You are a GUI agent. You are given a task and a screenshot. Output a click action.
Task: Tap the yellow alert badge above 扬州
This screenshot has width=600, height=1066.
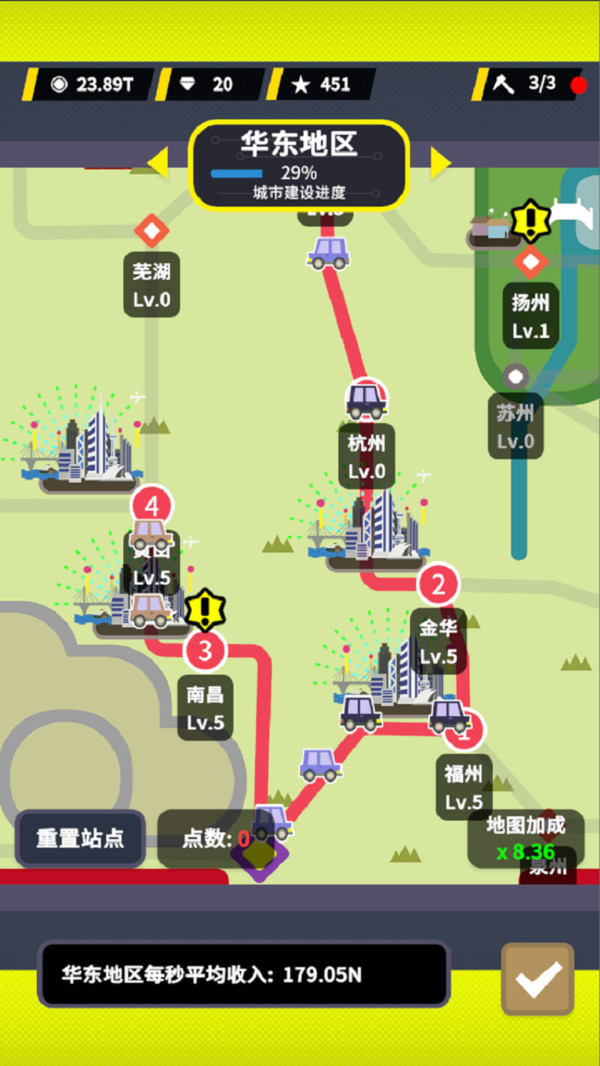tap(531, 219)
